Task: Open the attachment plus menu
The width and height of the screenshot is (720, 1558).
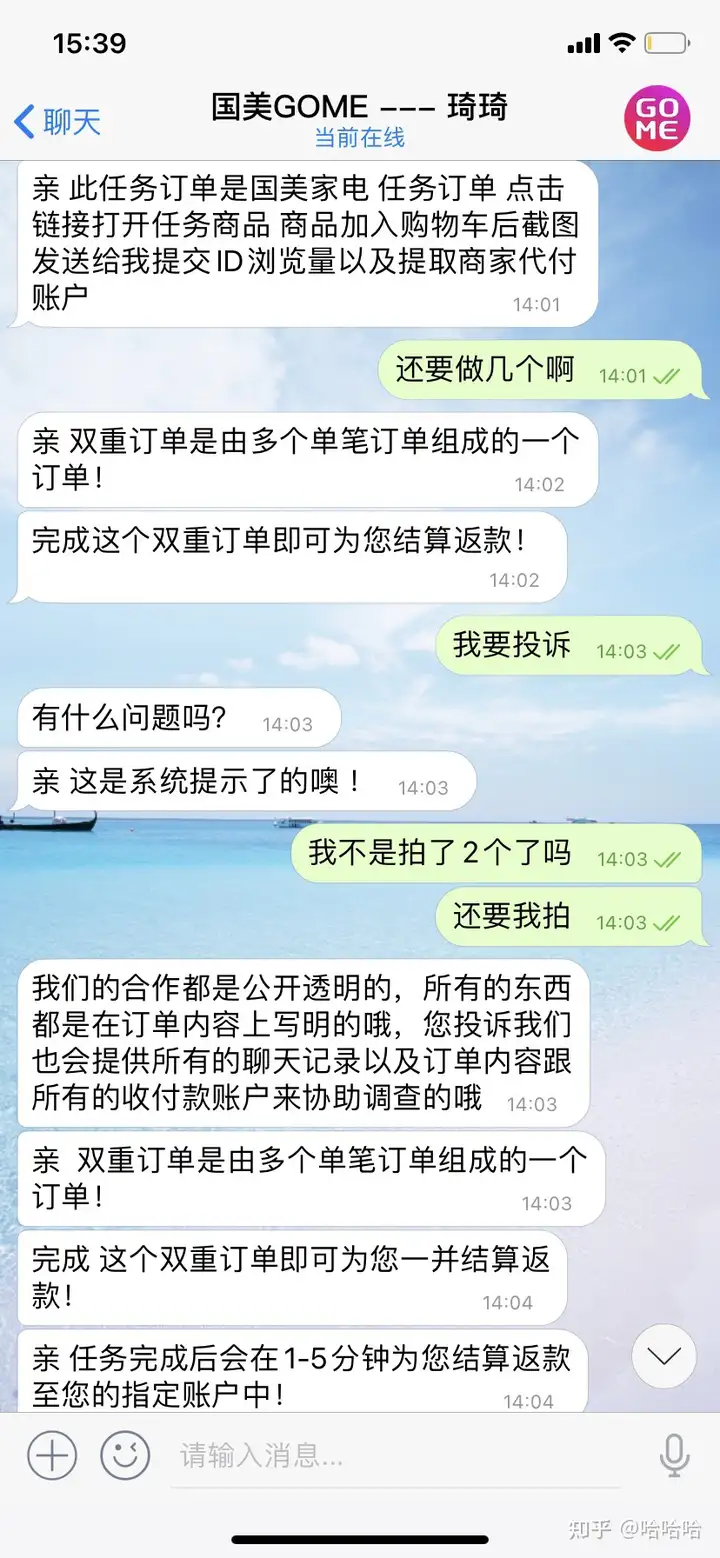Action: click(52, 1455)
